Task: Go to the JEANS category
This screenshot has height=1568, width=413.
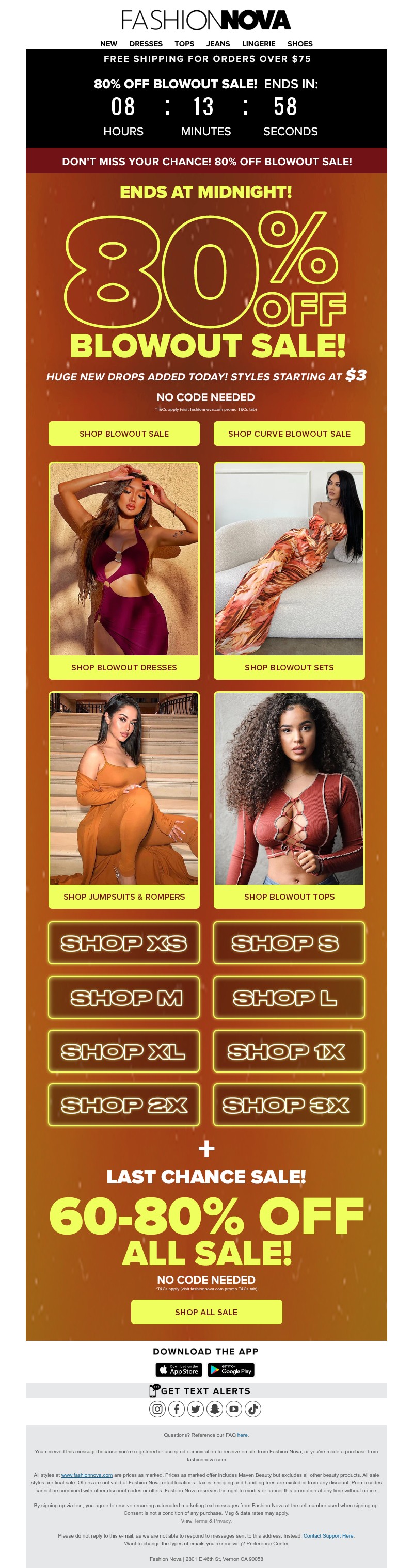Action: (218, 44)
